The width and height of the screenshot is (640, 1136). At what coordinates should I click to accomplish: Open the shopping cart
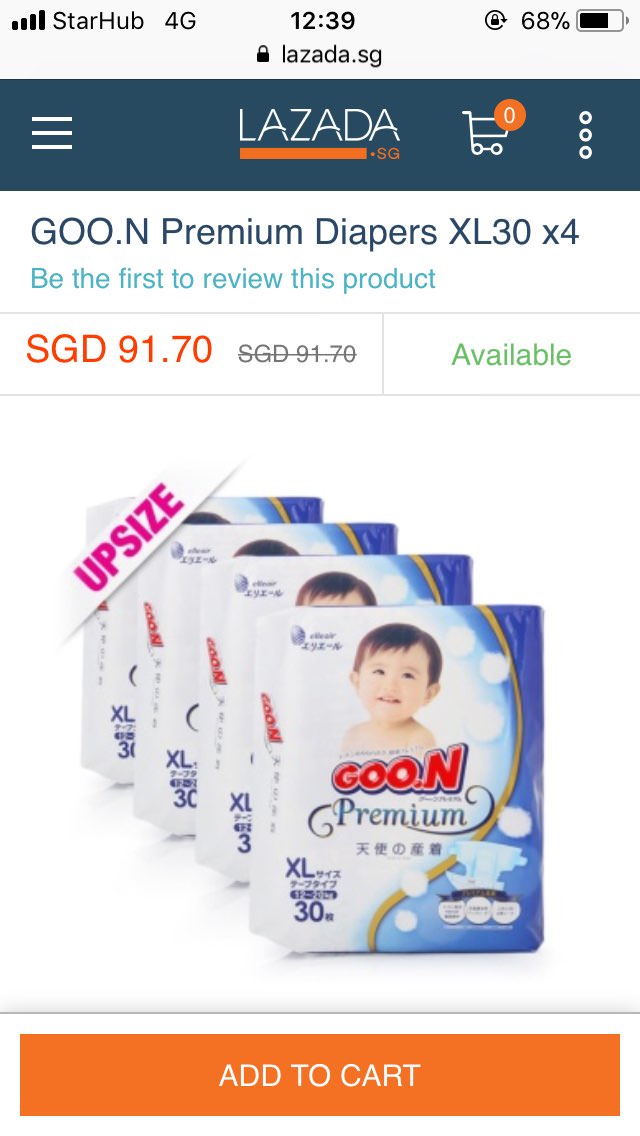click(x=487, y=133)
